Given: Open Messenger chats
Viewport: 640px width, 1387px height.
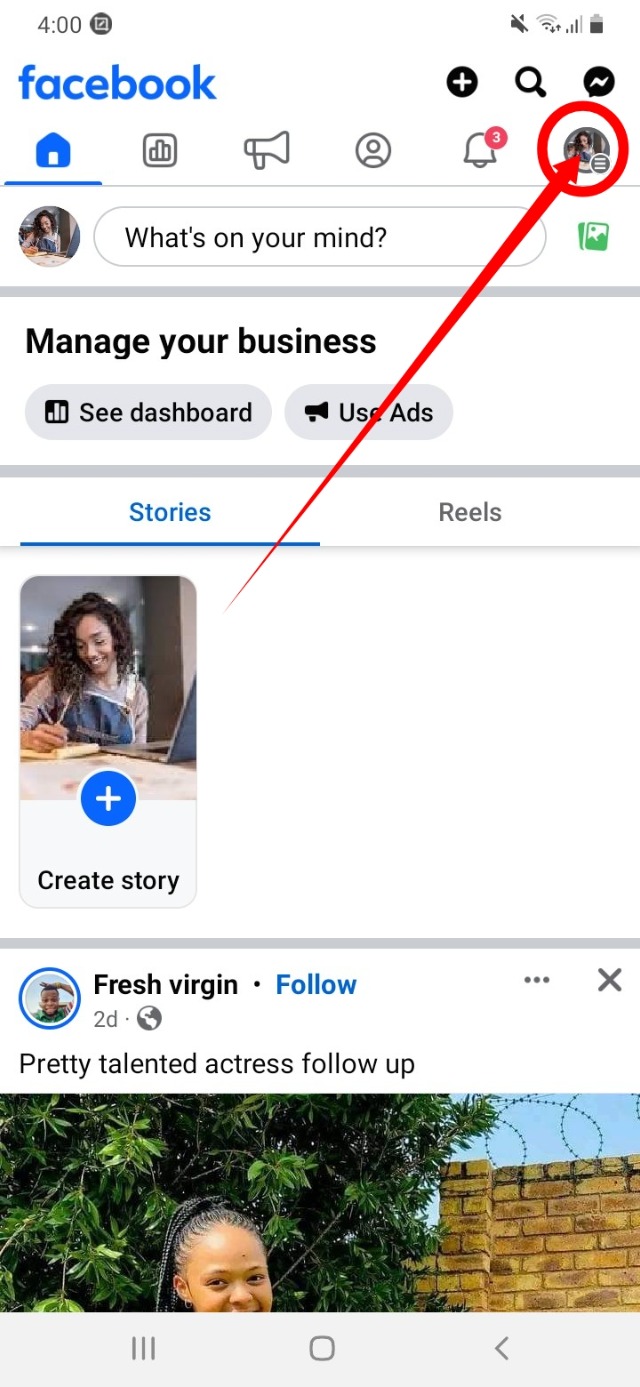Looking at the screenshot, I should click(599, 82).
